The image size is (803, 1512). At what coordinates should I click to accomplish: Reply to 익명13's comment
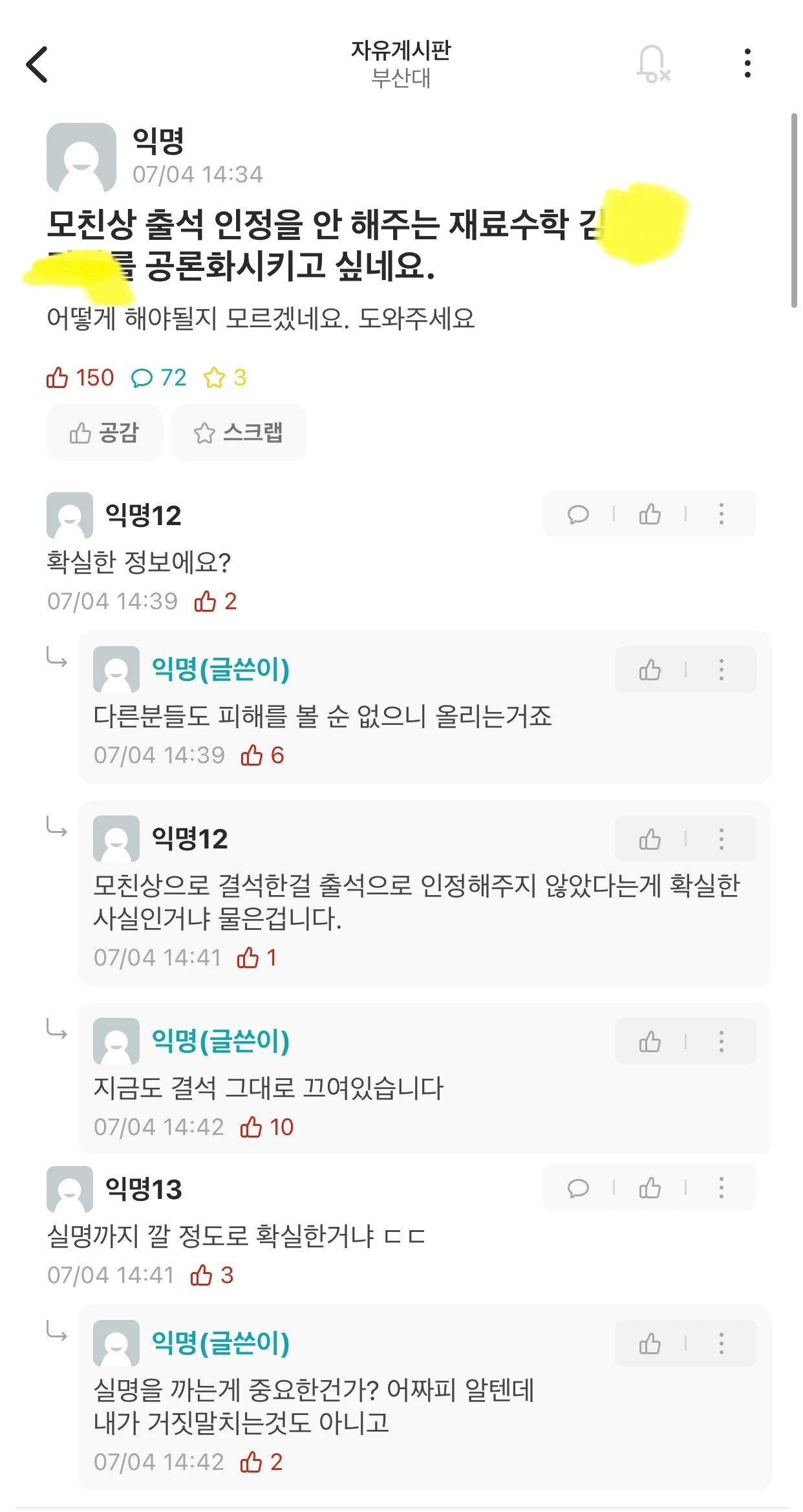[x=578, y=1188]
